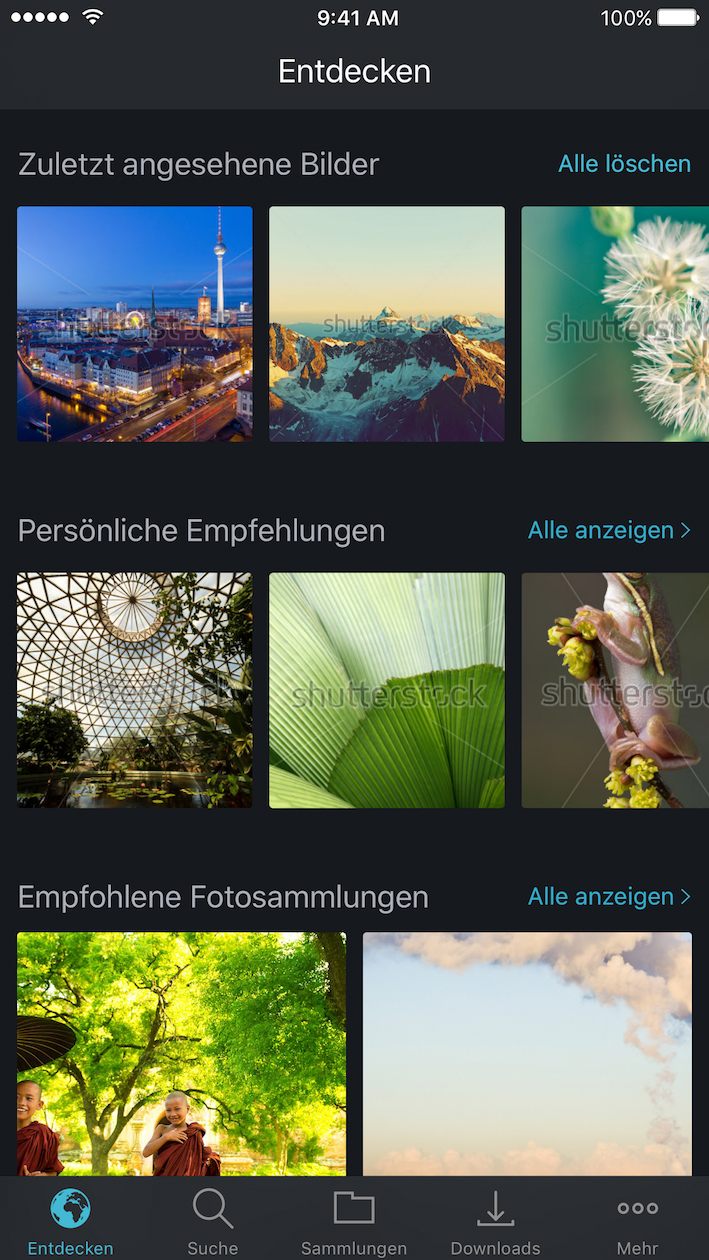Go to the Downloads tab
709x1260 pixels.
pos(496,1221)
